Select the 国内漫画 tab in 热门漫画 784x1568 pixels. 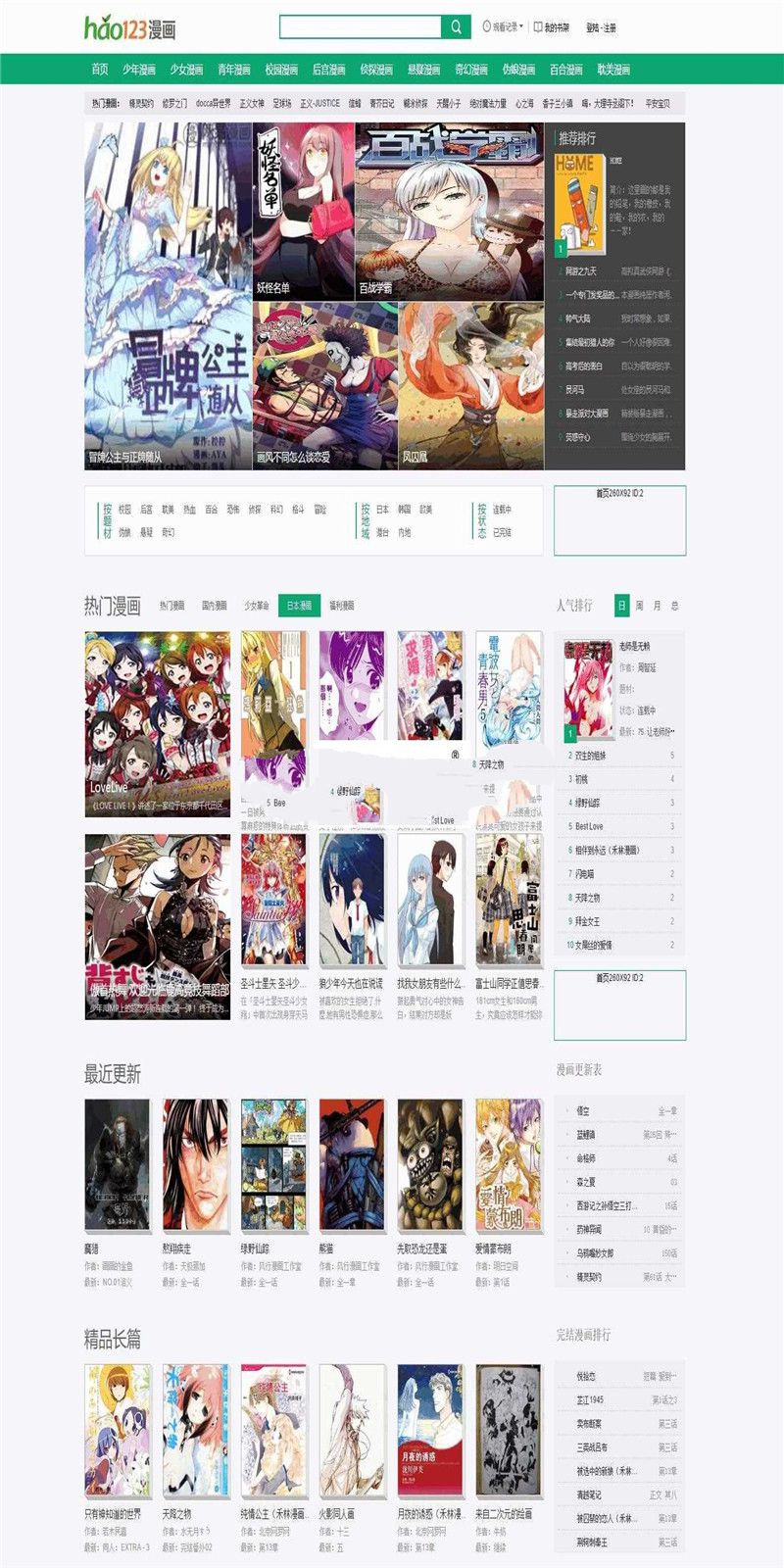214,606
